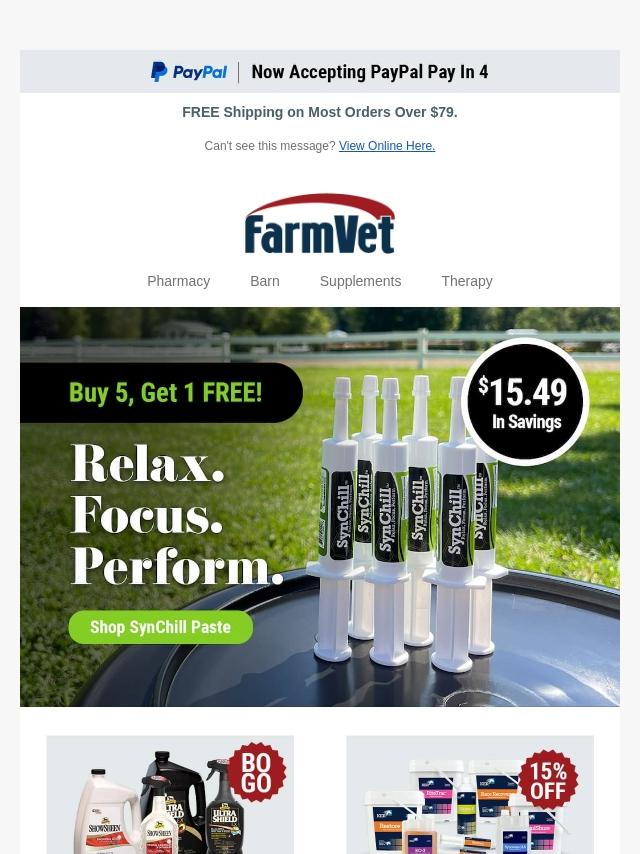Open the BOGO fly spray promo tile
Viewport: 640px width, 854px height.
tap(170, 795)
